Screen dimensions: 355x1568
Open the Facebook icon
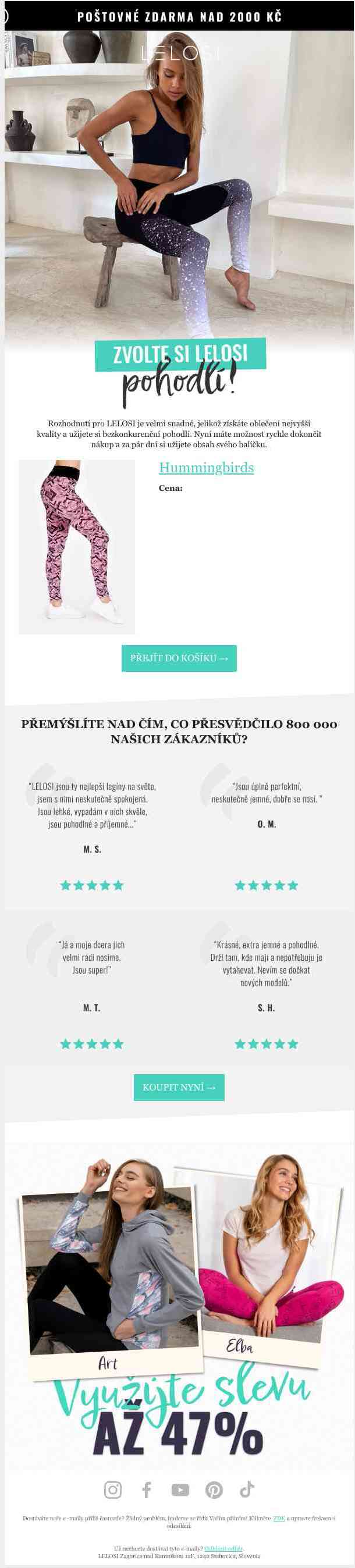click(147, 1489)
